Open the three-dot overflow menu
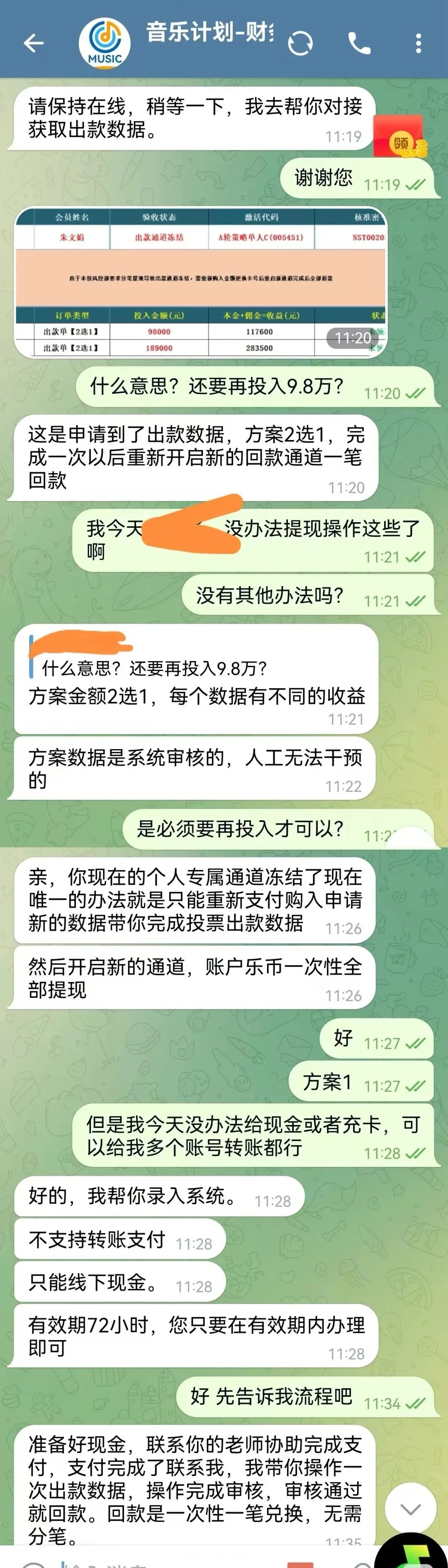The width and height of the screenshot is (448, 1568). coord(418,43)
